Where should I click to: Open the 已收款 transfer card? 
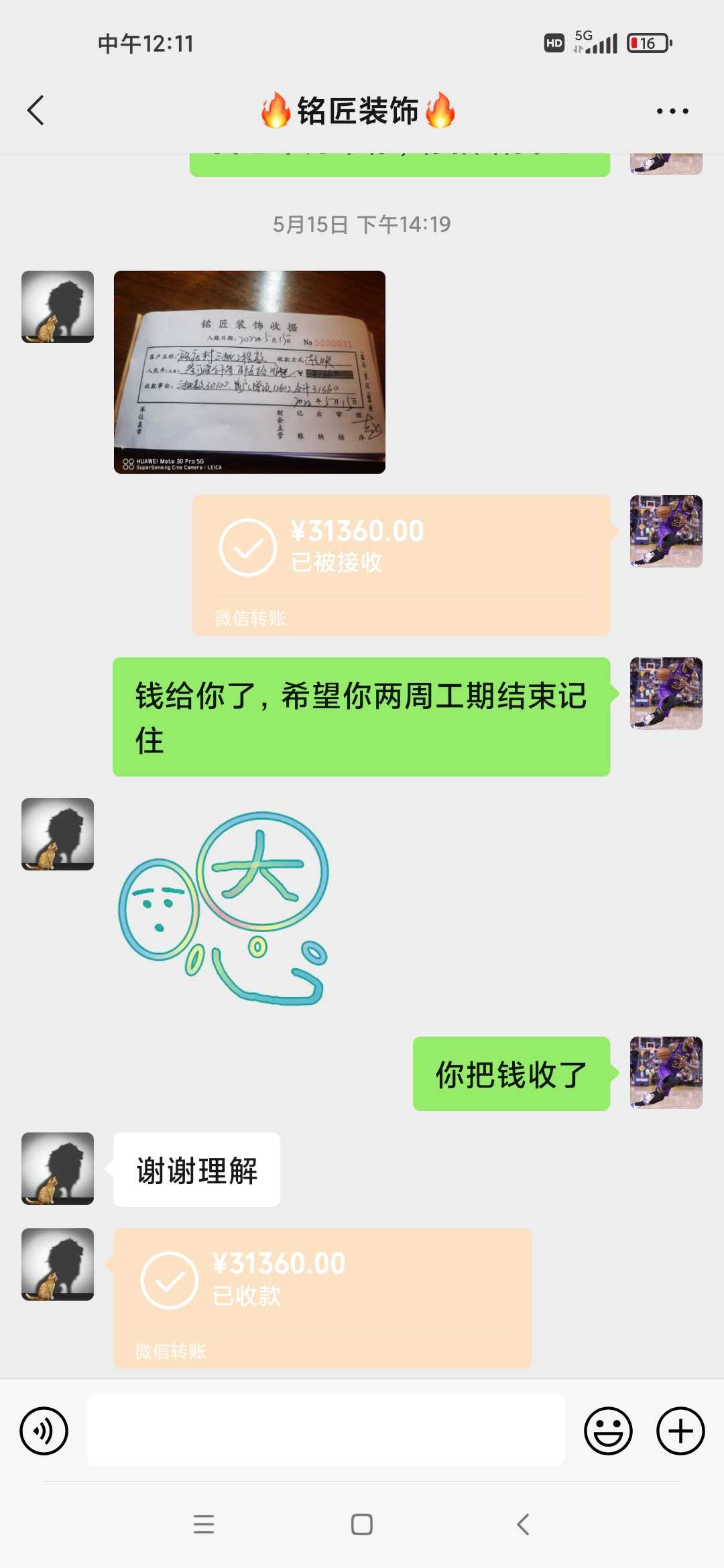[x=322, y=1298]
